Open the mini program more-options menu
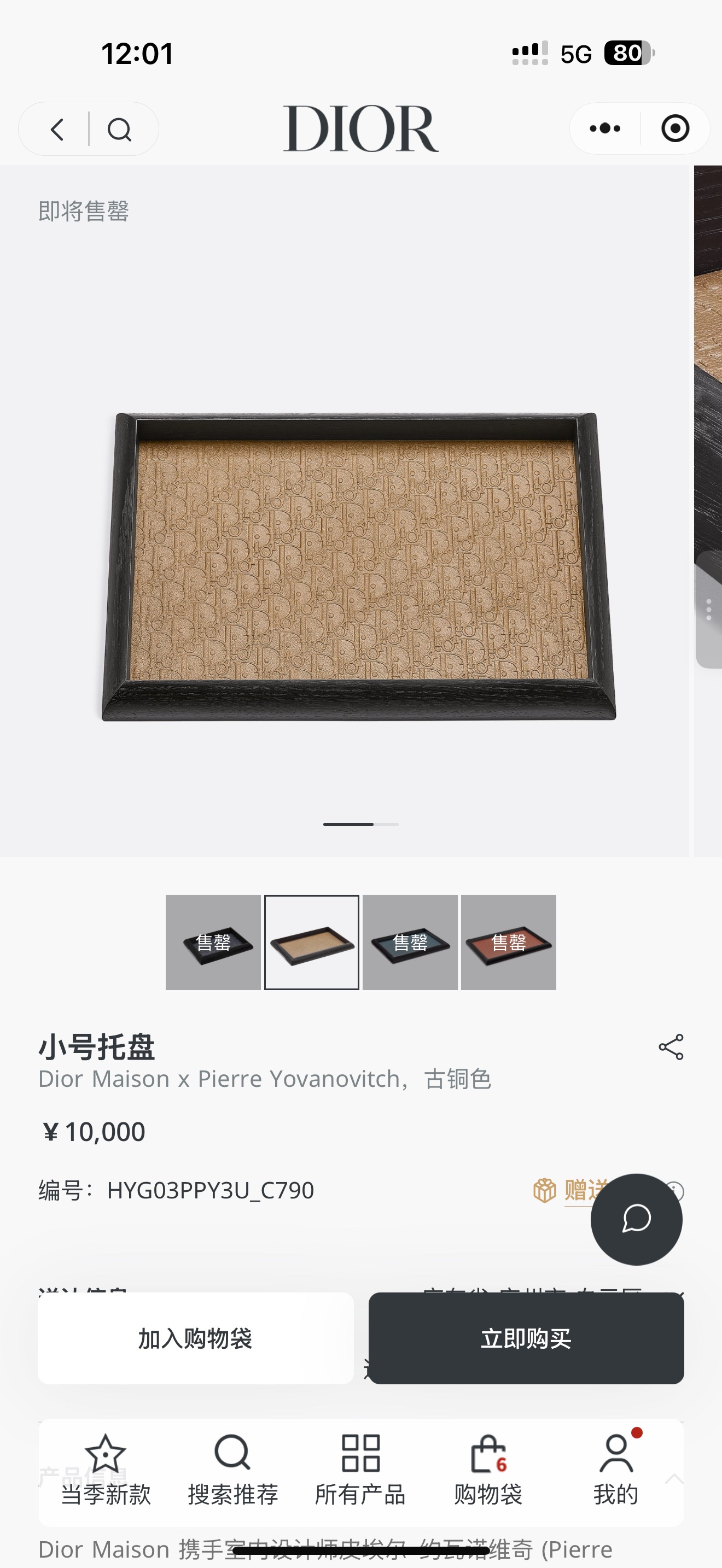This screenshot has width=722, height=1568. (605, 128)
